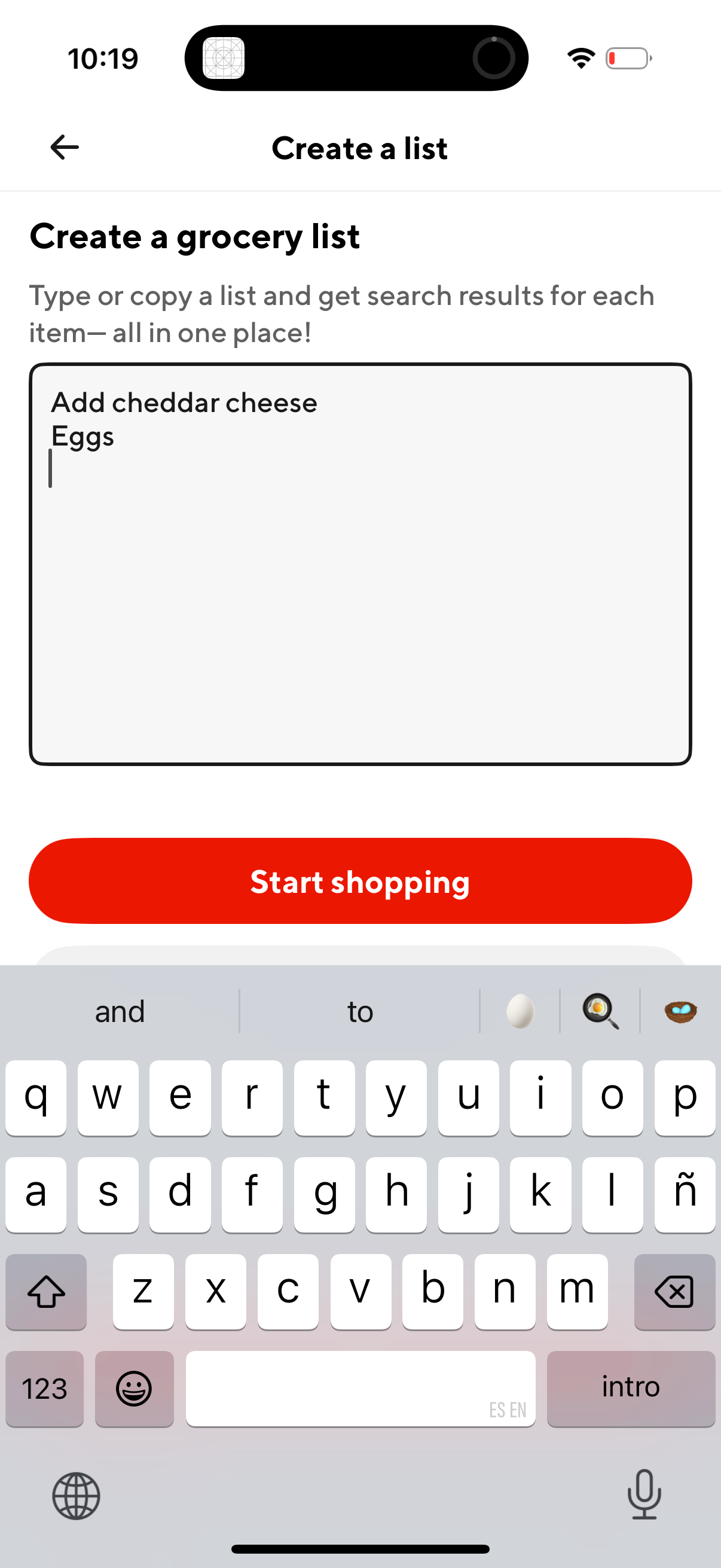Switch to the 123 numeric keyboard
This screenshot has width=721, height=1568.
coord(44,1389)
